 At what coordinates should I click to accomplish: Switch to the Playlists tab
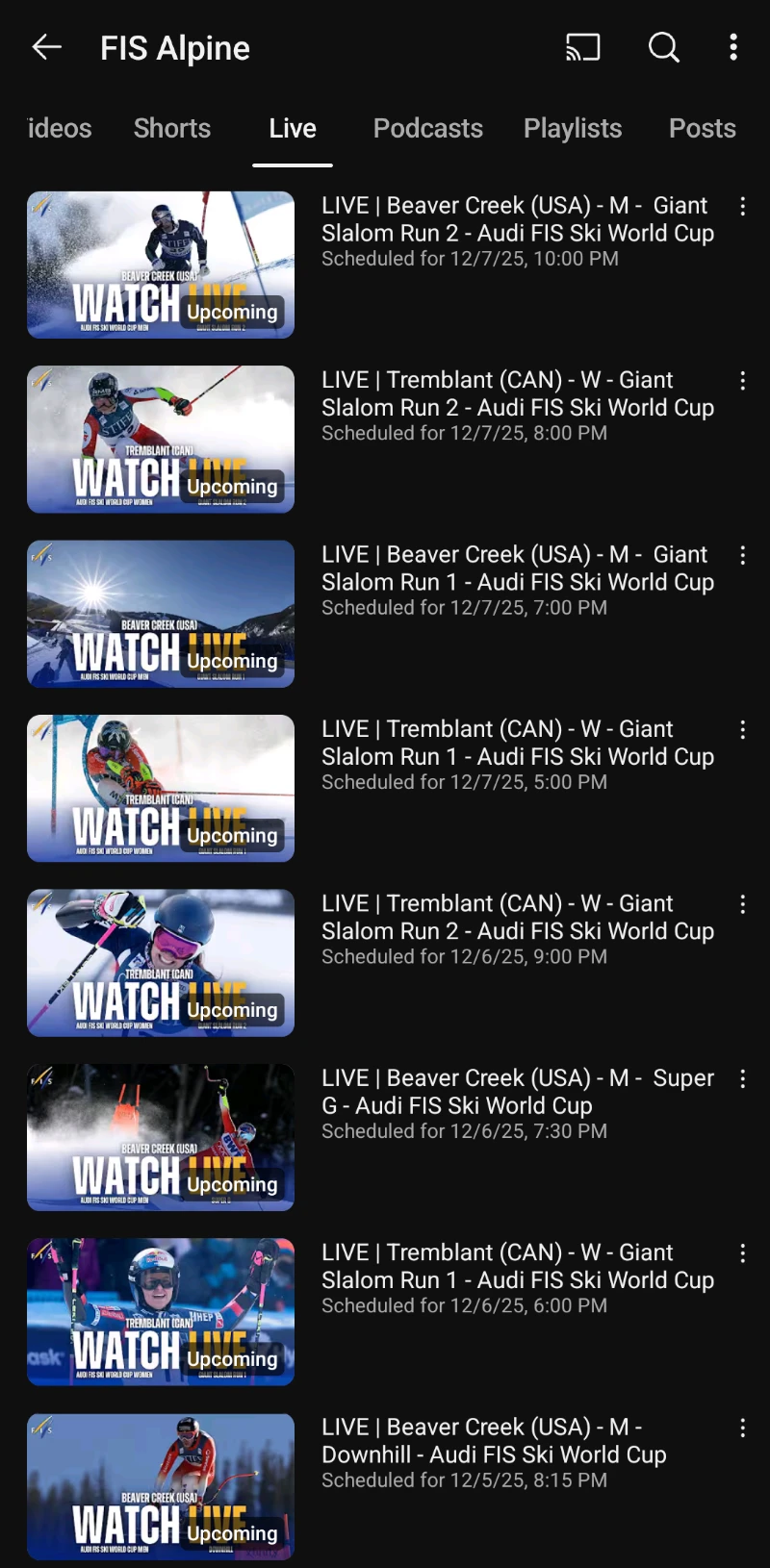click(x=572, y=129)
